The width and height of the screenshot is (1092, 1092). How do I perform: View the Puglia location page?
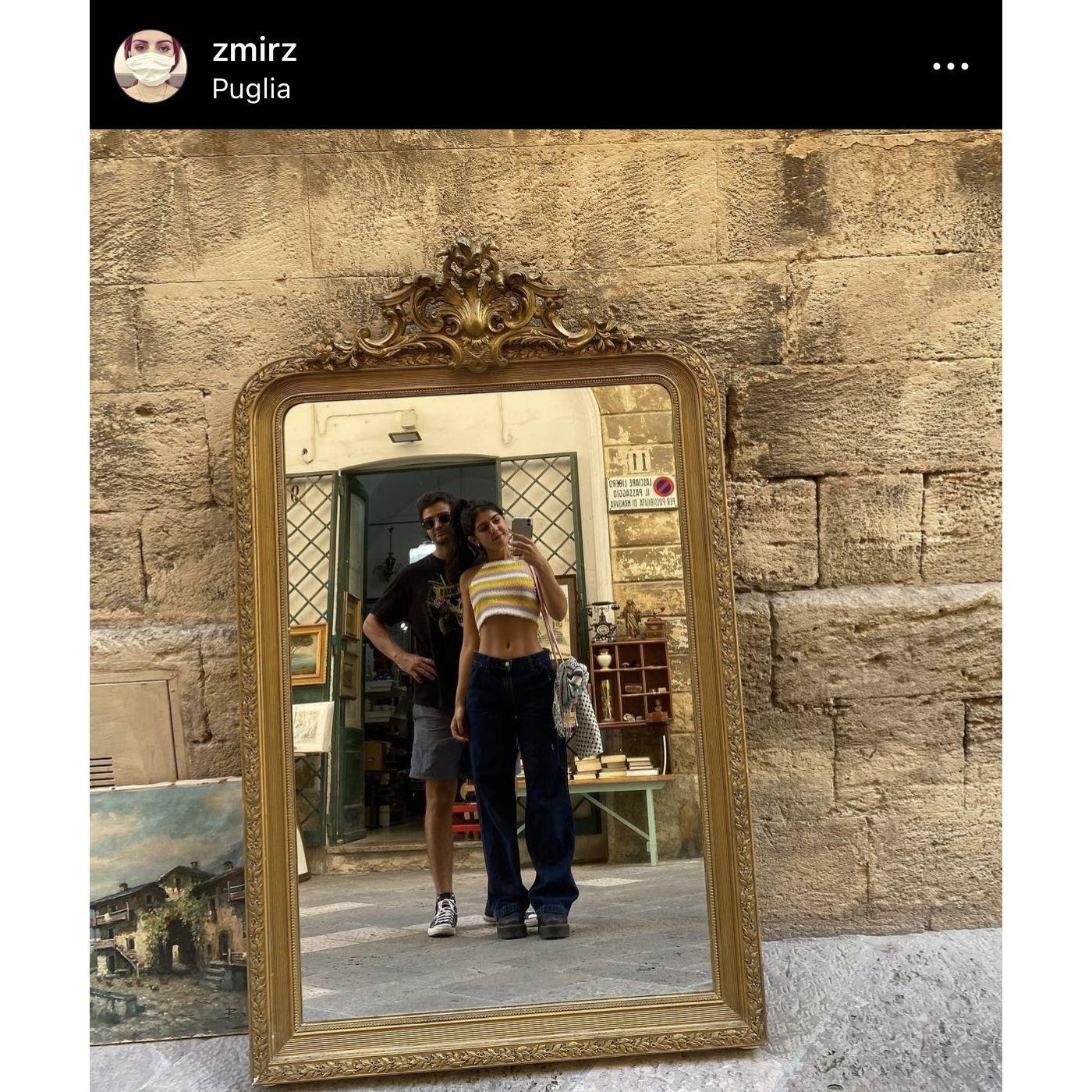pos(251,89)
